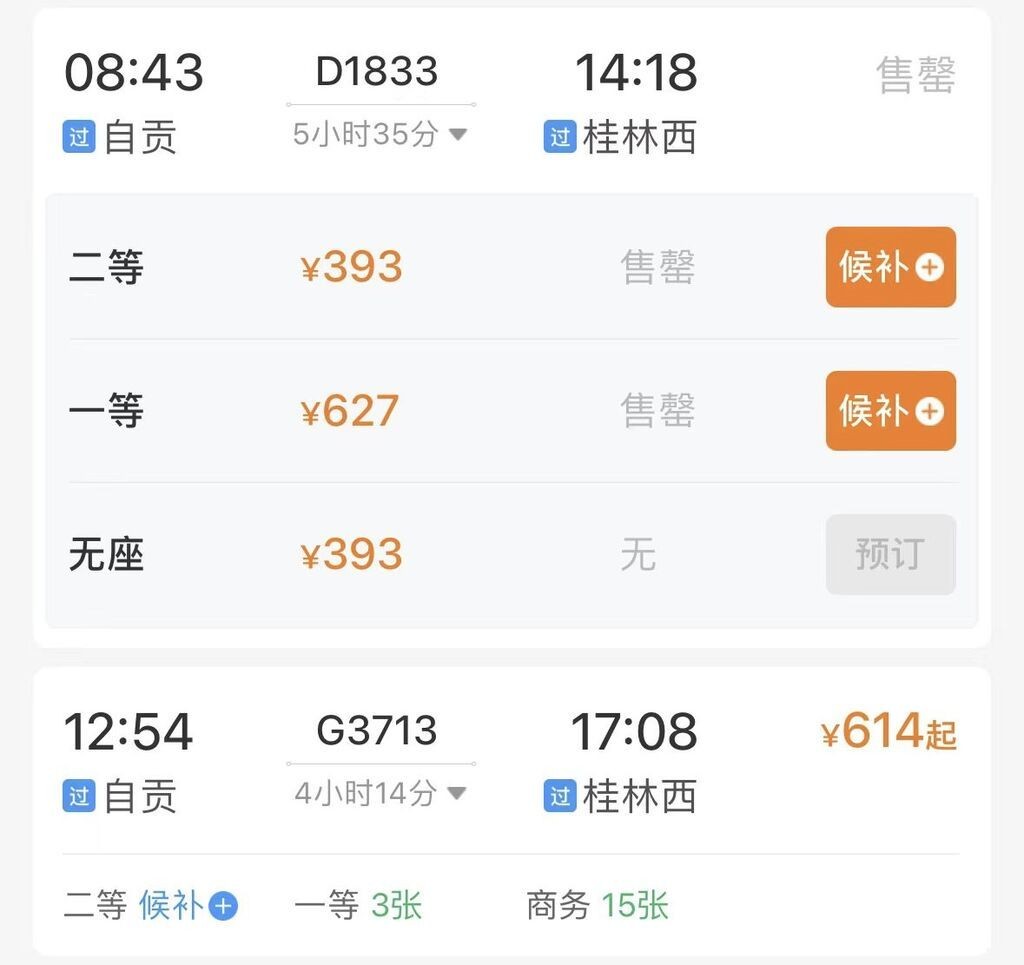Expand stop details under train G3713
Screen dimensions: 1024x965
tap(380, 794)
